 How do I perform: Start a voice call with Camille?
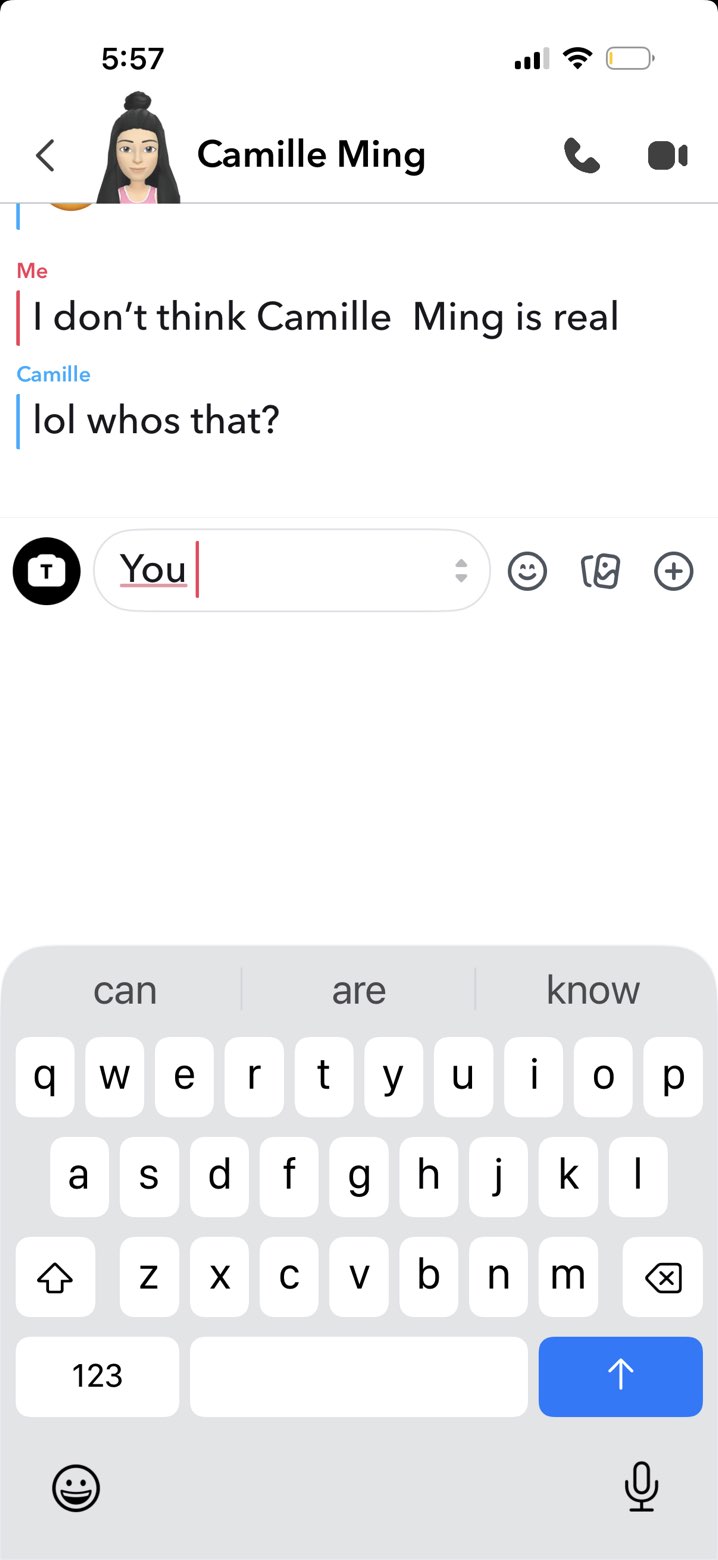coord(581,155)
